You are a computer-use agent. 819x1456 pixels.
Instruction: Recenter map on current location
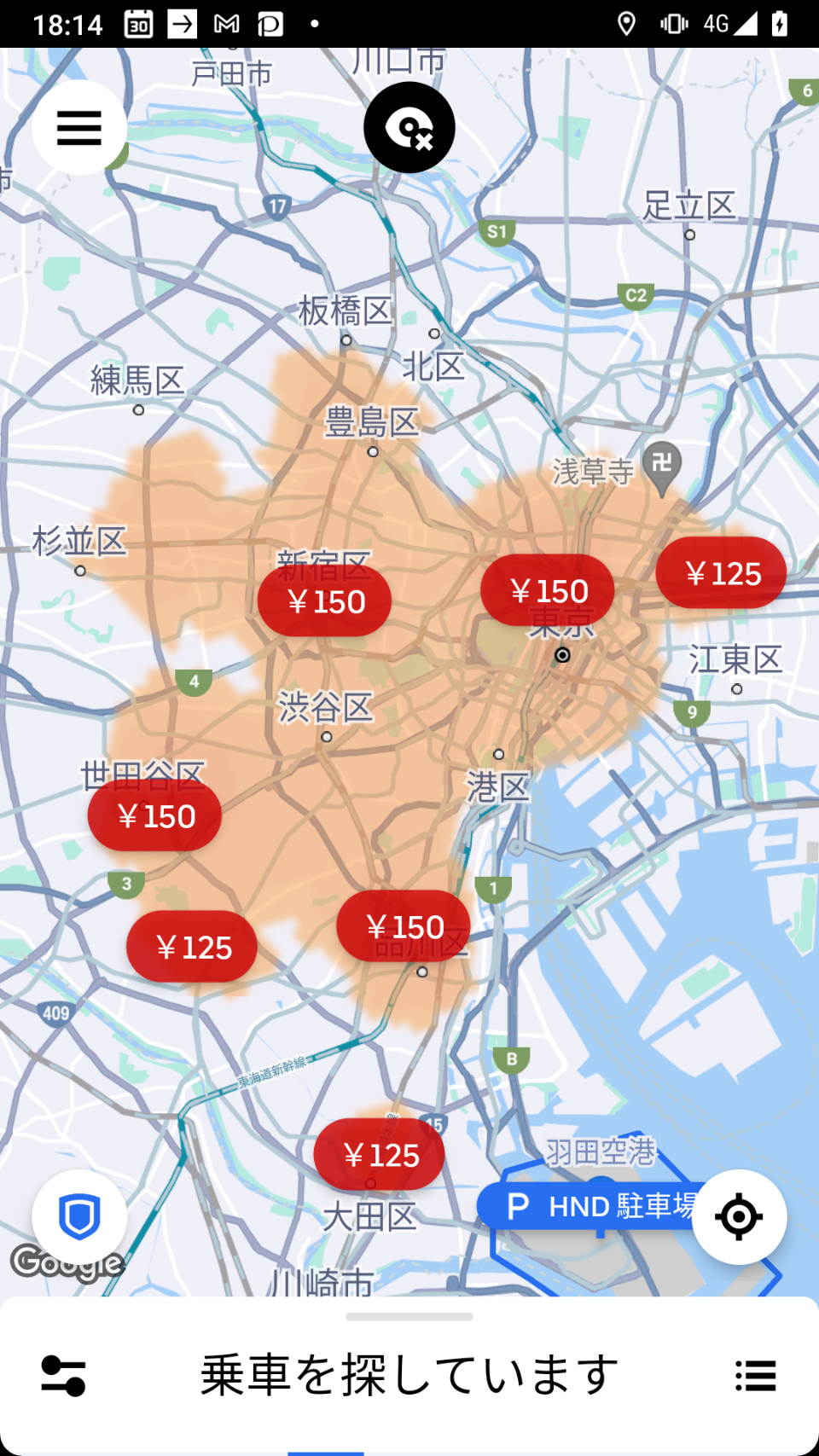point(739,1216)
